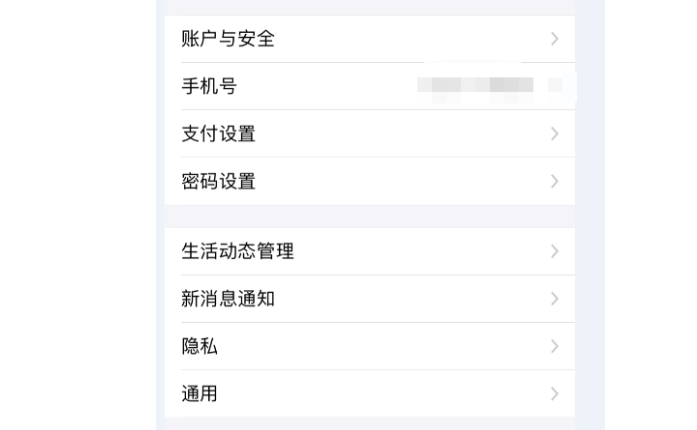The height and width of the screenshot is (430, 697).
Task: Open 密码设置
Action: [369, 181]
